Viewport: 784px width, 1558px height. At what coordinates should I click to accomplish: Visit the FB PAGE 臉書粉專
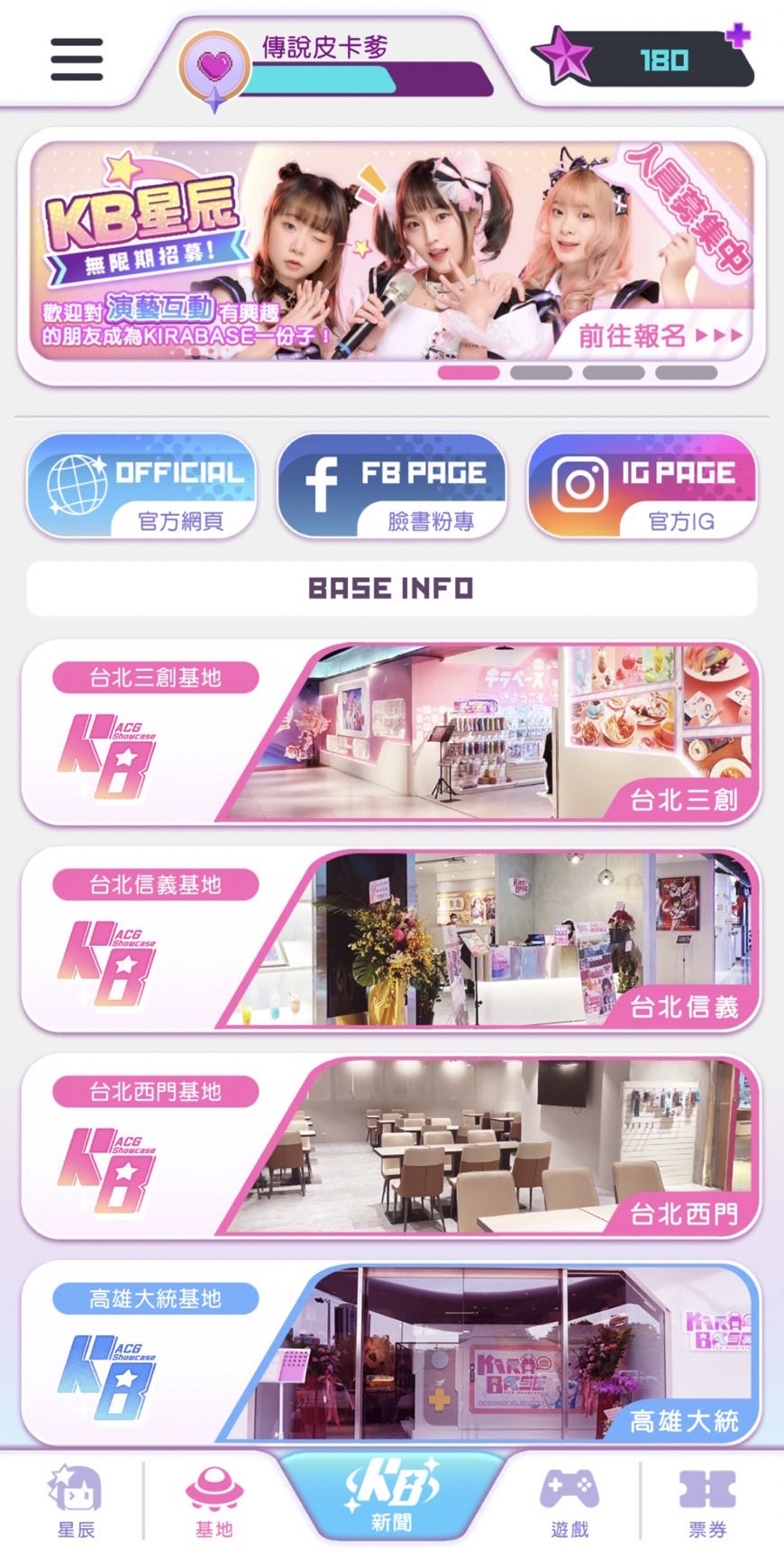point(391,487)
